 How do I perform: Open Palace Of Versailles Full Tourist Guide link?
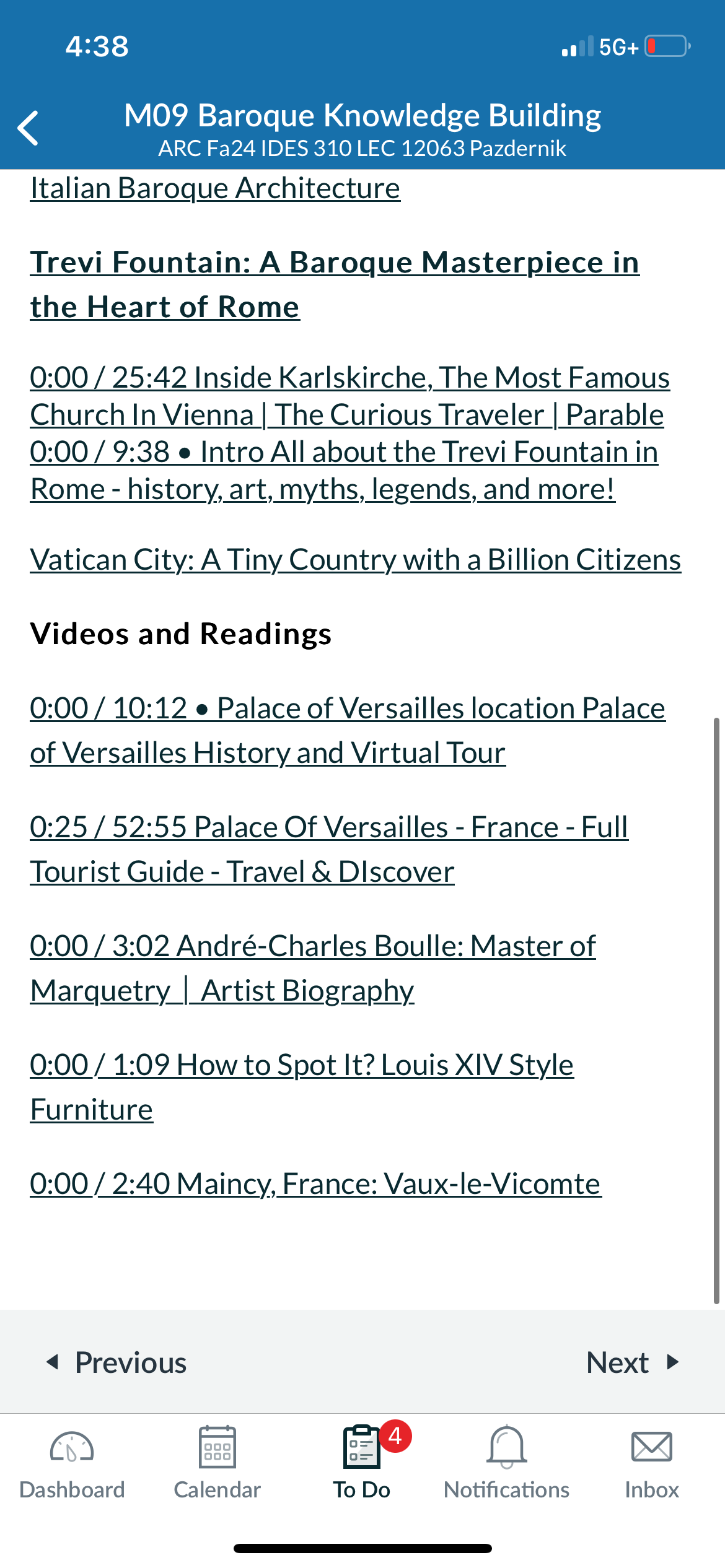click(x=329, y=849)
